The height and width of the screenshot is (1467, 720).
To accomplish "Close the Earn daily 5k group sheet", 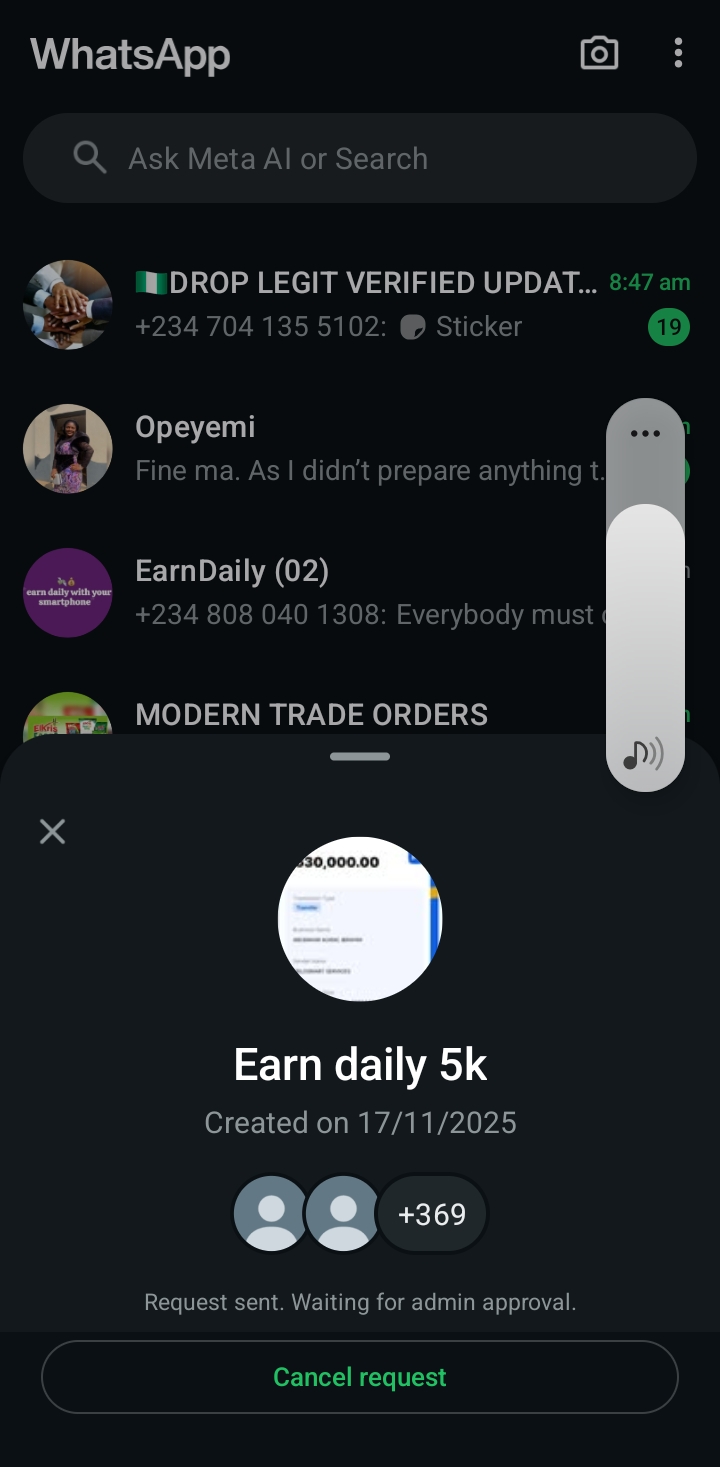I will [52, 831].
